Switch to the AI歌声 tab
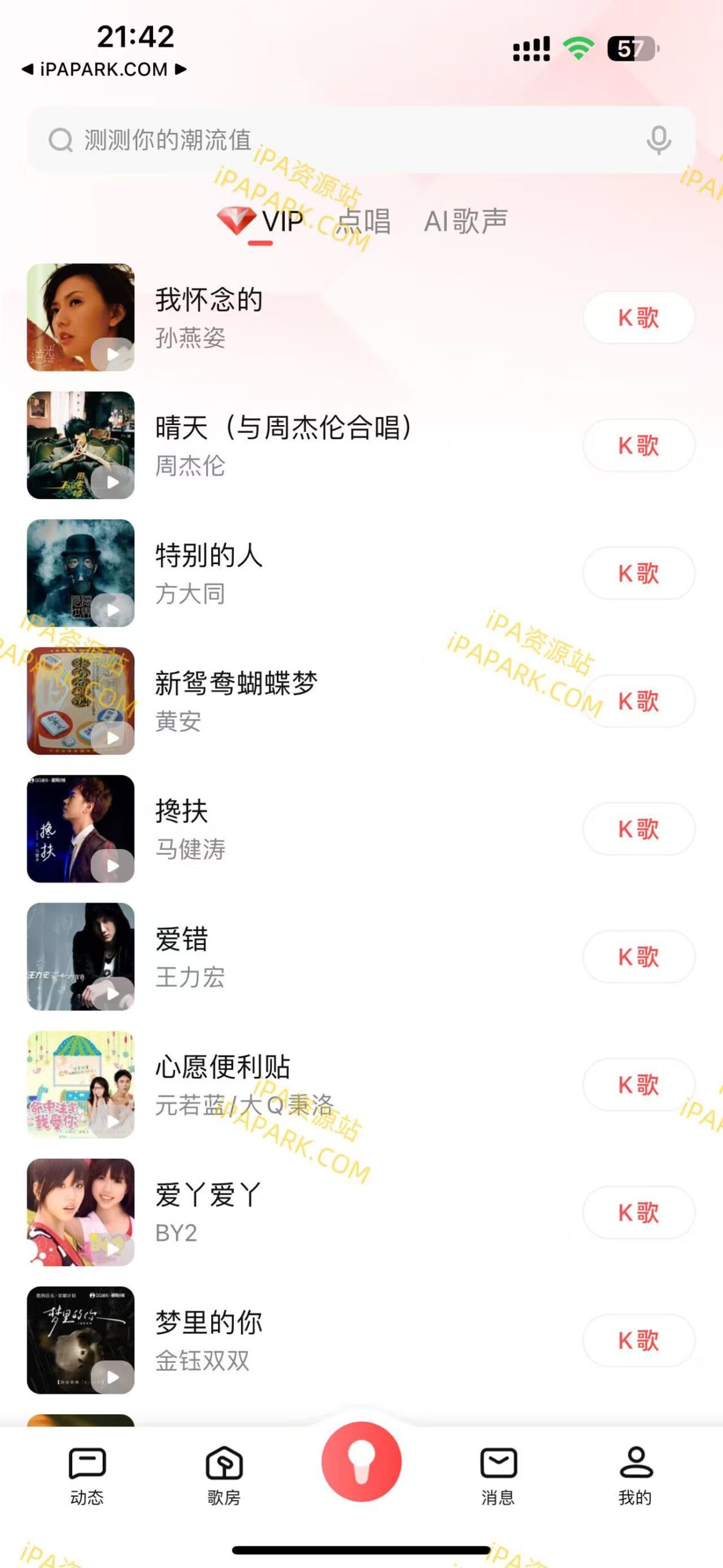 point(467,222)
